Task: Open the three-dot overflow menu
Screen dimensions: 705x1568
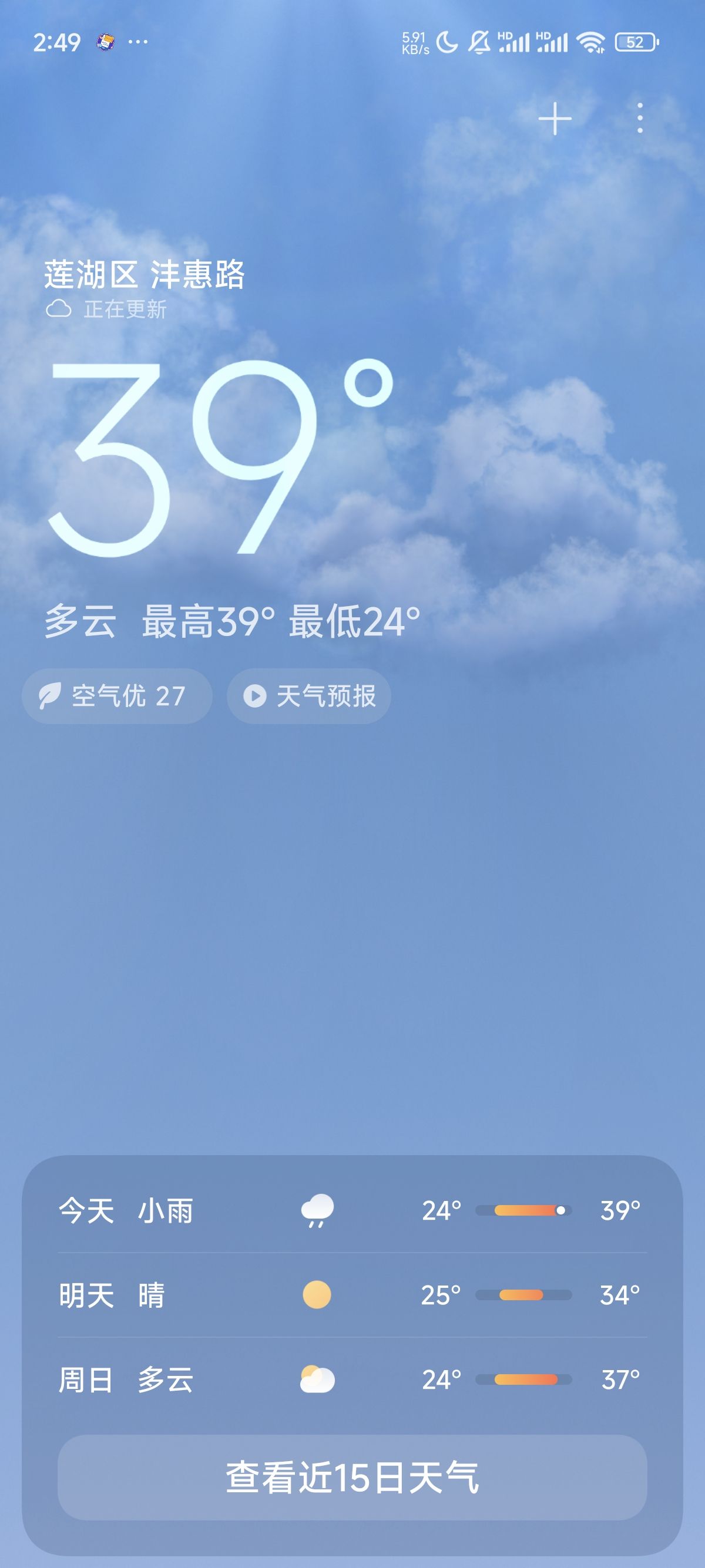Action: pos(639,118)
